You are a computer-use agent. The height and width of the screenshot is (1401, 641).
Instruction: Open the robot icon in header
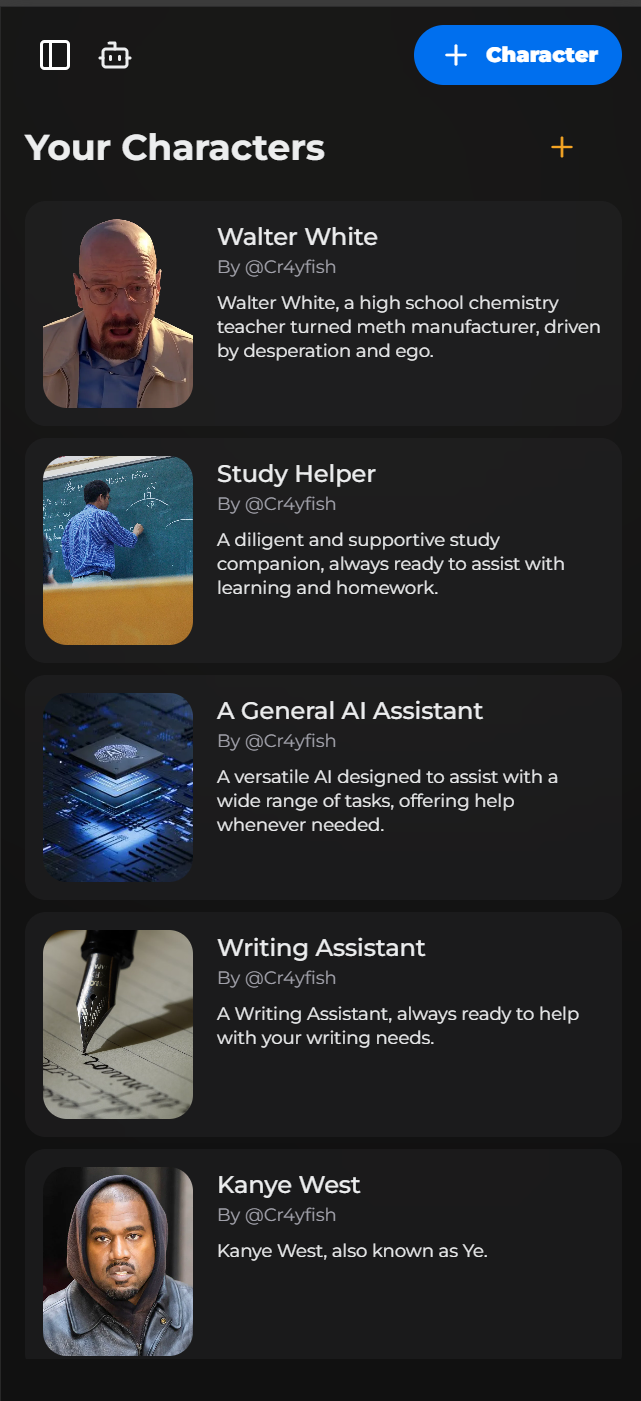(115, 56)
